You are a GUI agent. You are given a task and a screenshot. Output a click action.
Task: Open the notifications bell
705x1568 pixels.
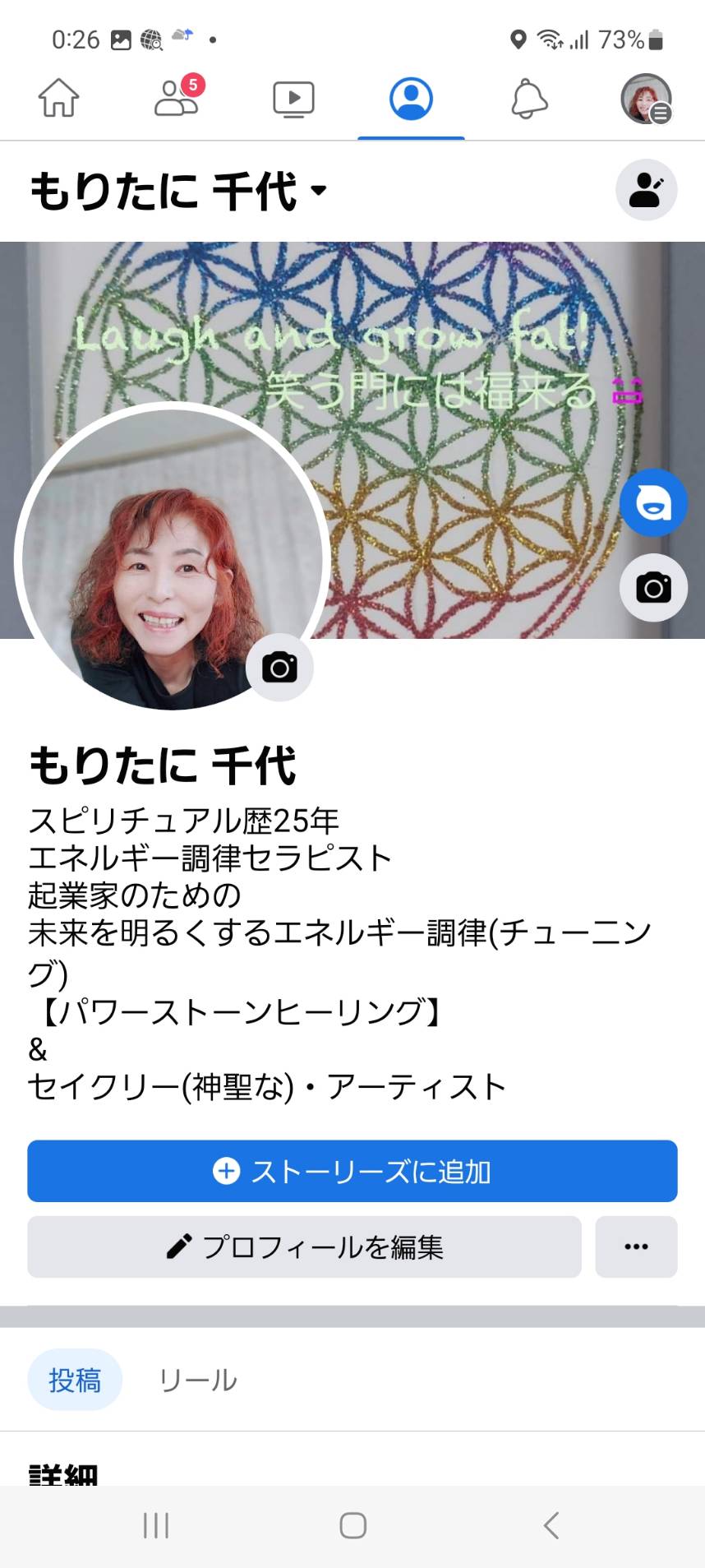pyautogui.click(x=529, y=99)
